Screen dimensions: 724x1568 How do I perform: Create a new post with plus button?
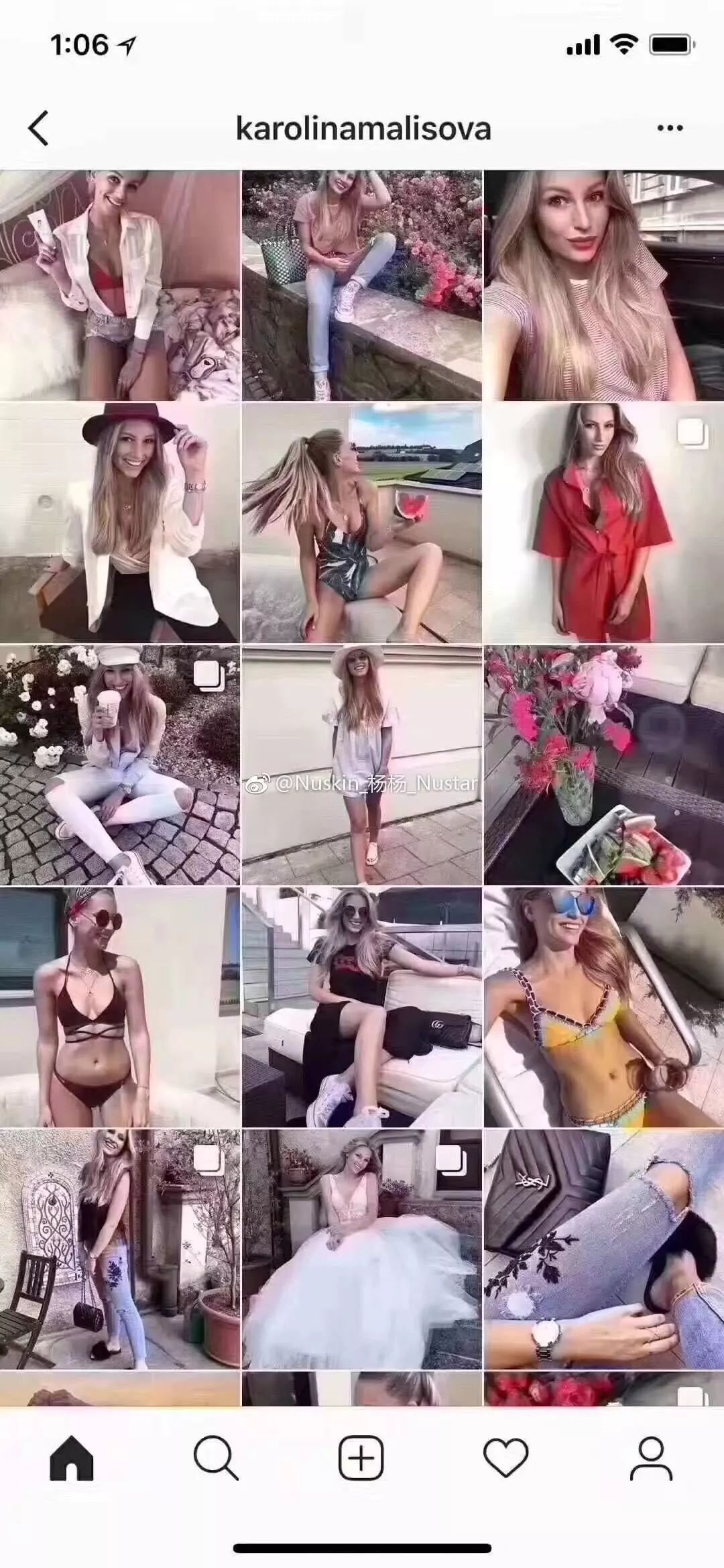click(x=361, y=1457)
